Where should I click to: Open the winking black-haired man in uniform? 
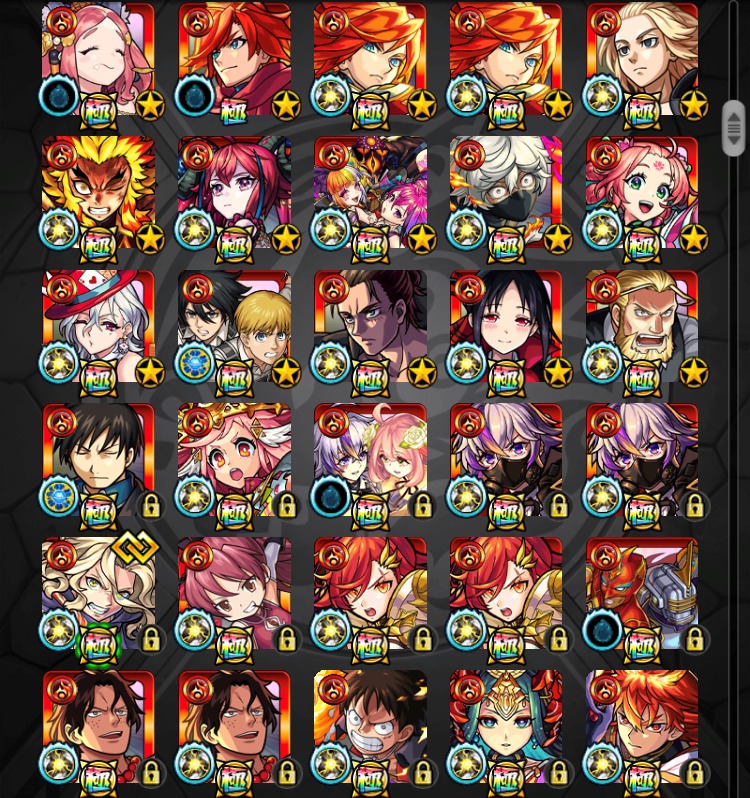(98, 460)
